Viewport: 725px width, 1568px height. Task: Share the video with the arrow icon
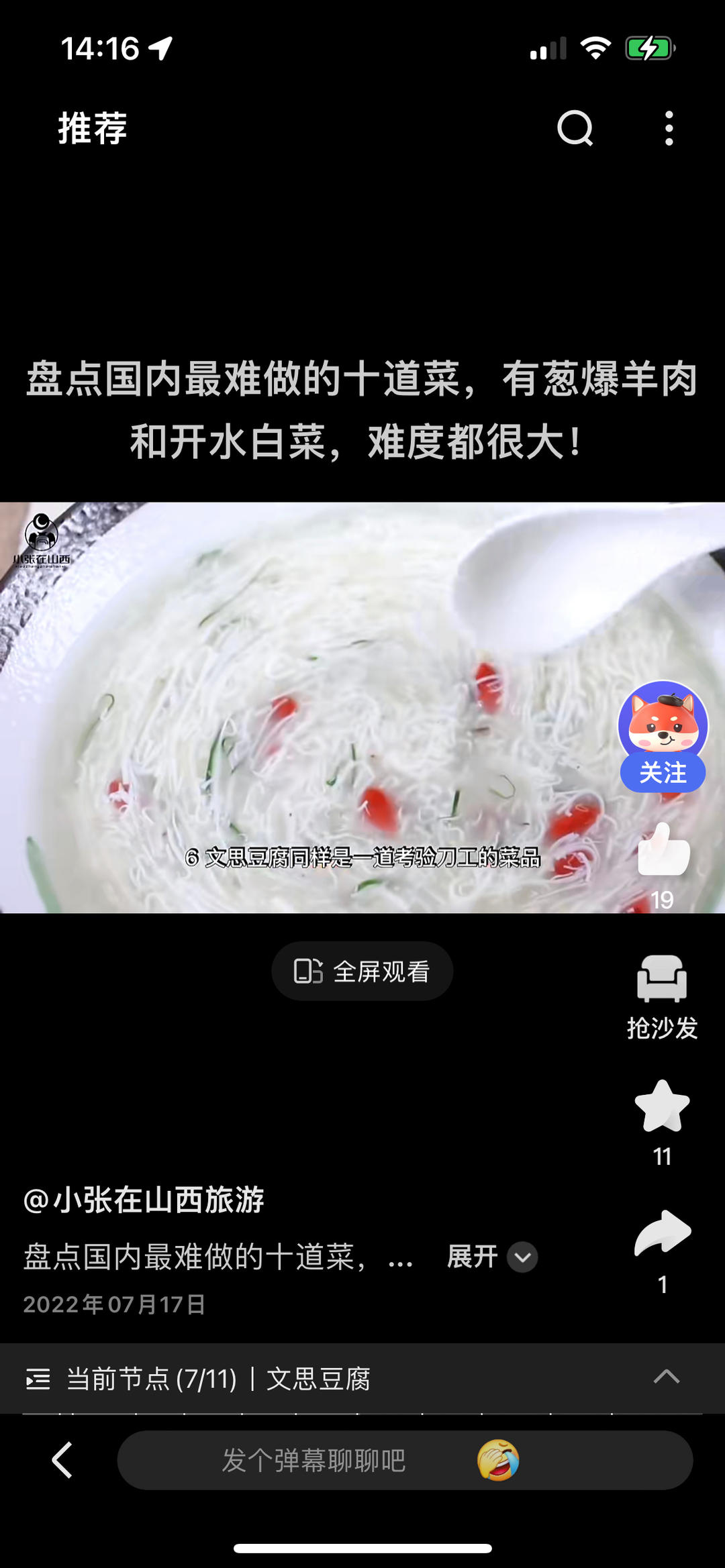(663, 1233)
